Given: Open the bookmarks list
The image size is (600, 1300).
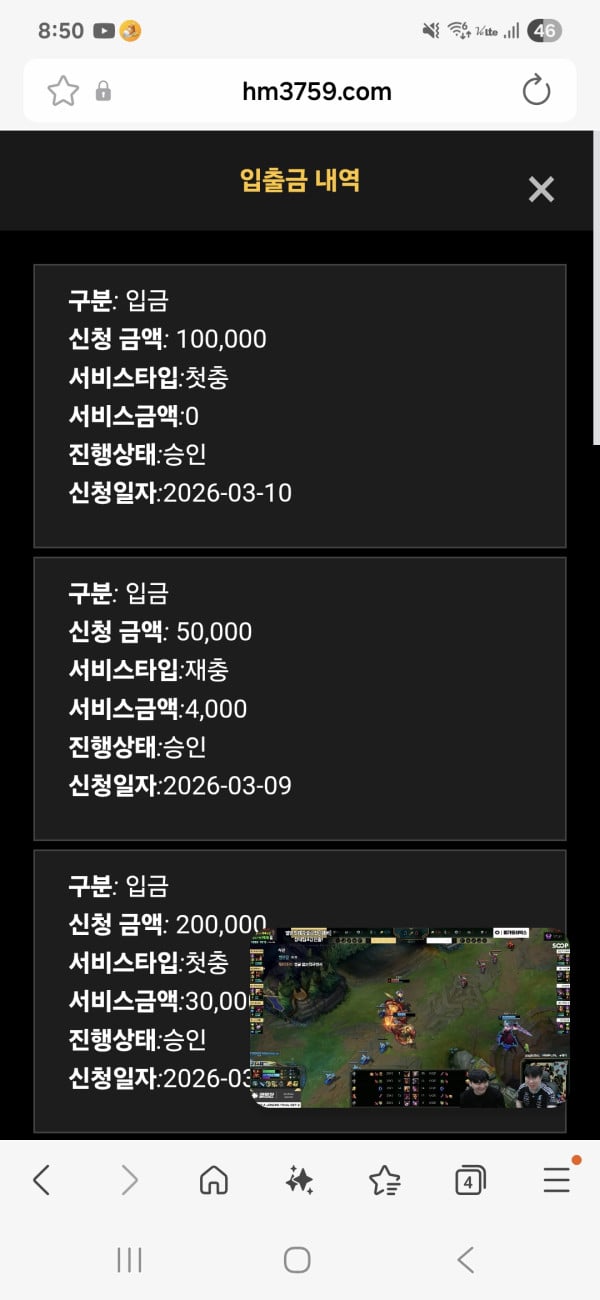Looking at the screenshot, I should (385, 1181).
